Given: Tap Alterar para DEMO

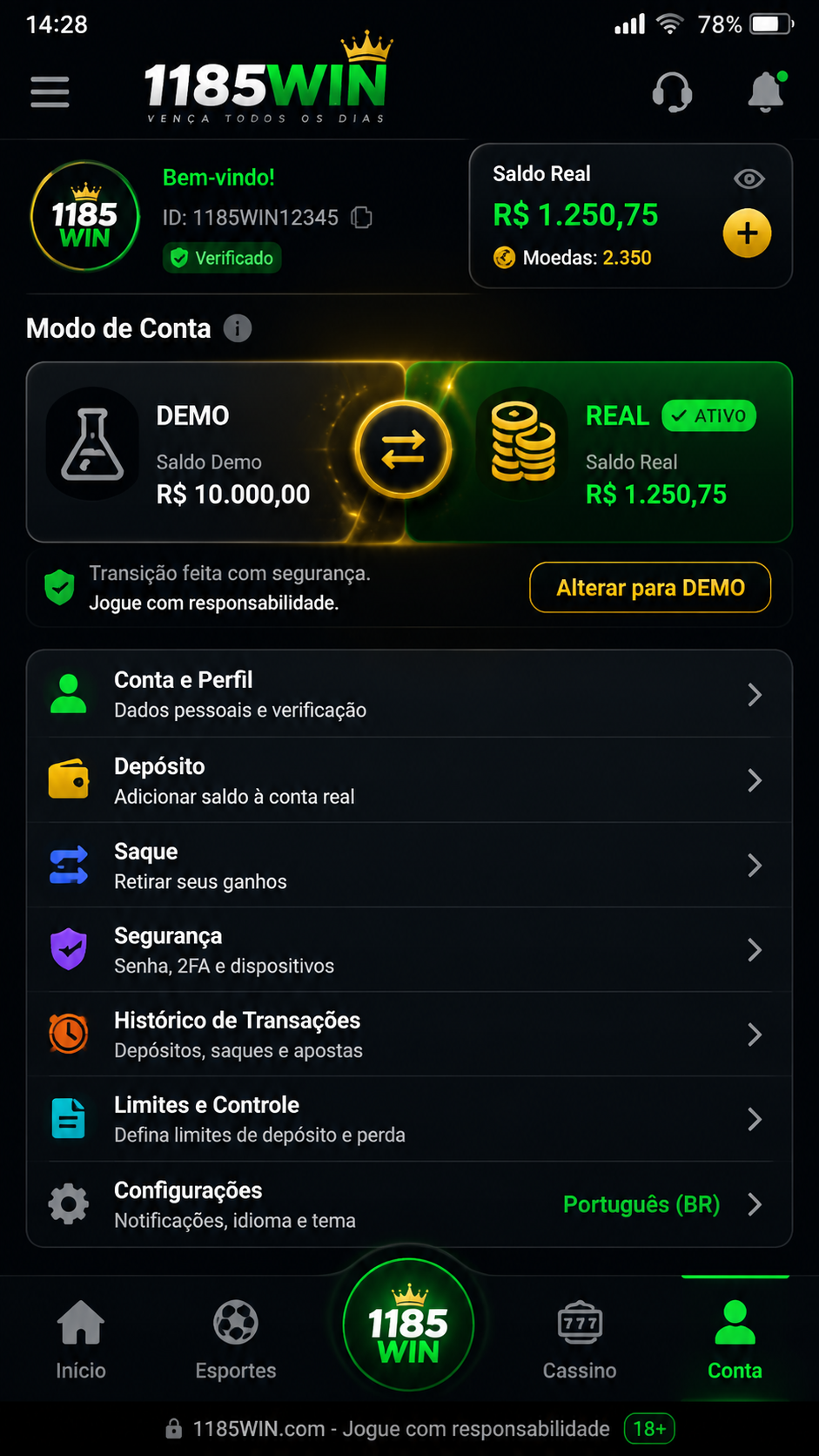Looking at the screenshot, I should coord(650,588).
